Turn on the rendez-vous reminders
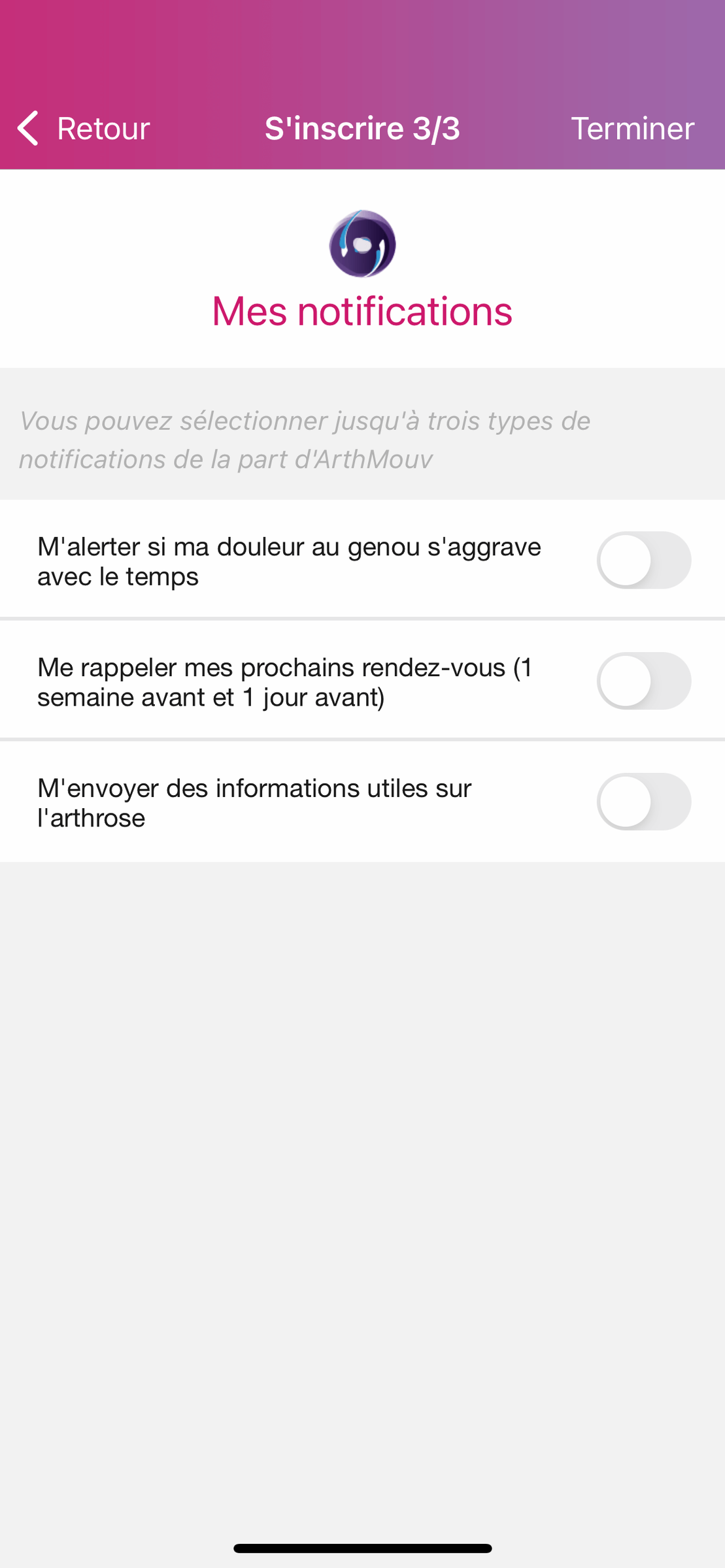Image resolution: width=725 pixels, height=1568 pixels. [x=643, y=681]
